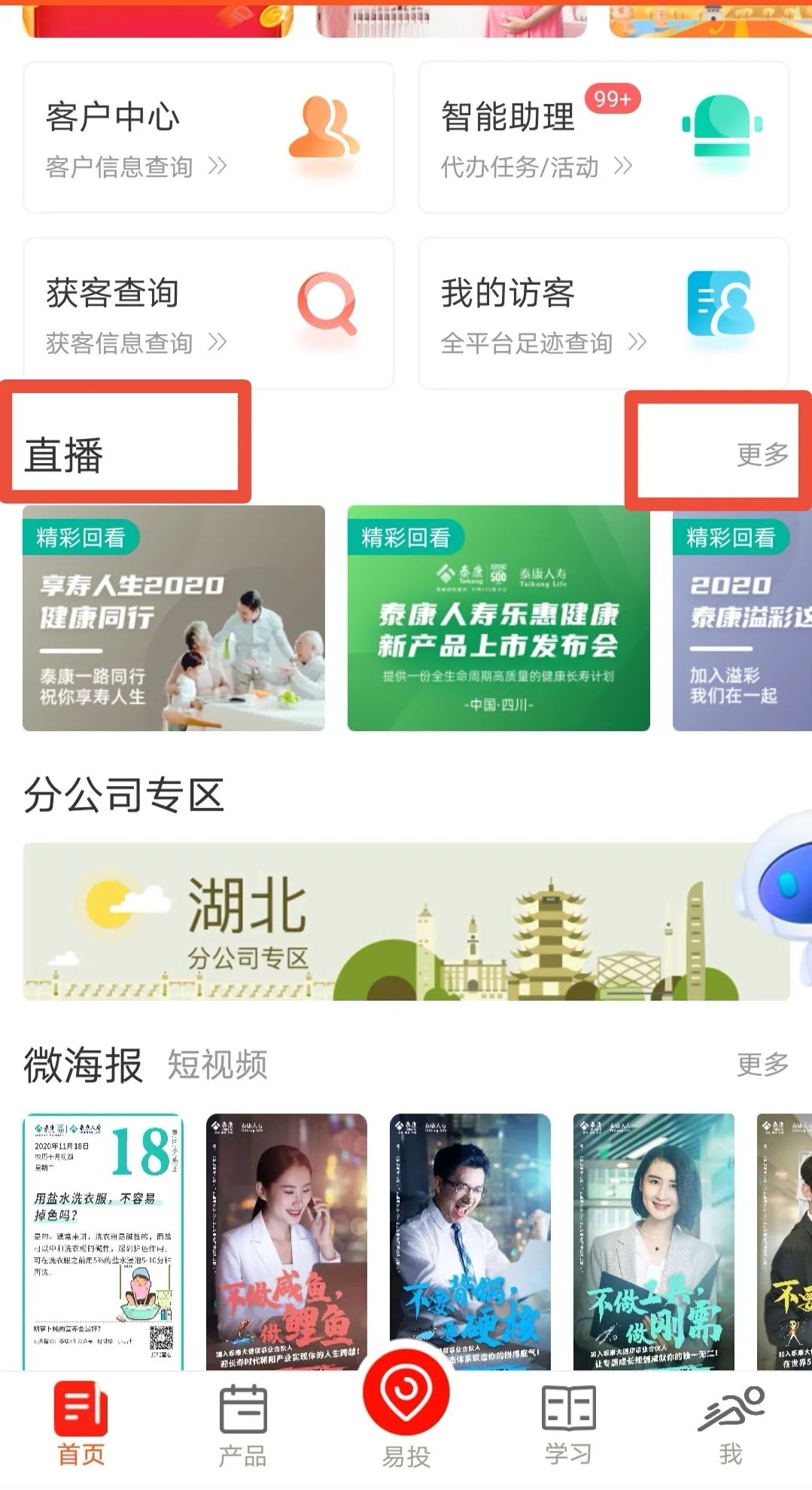The image size is (812, 1490).
Task: Open the 获客查询 card
Action: click(208, 313)
